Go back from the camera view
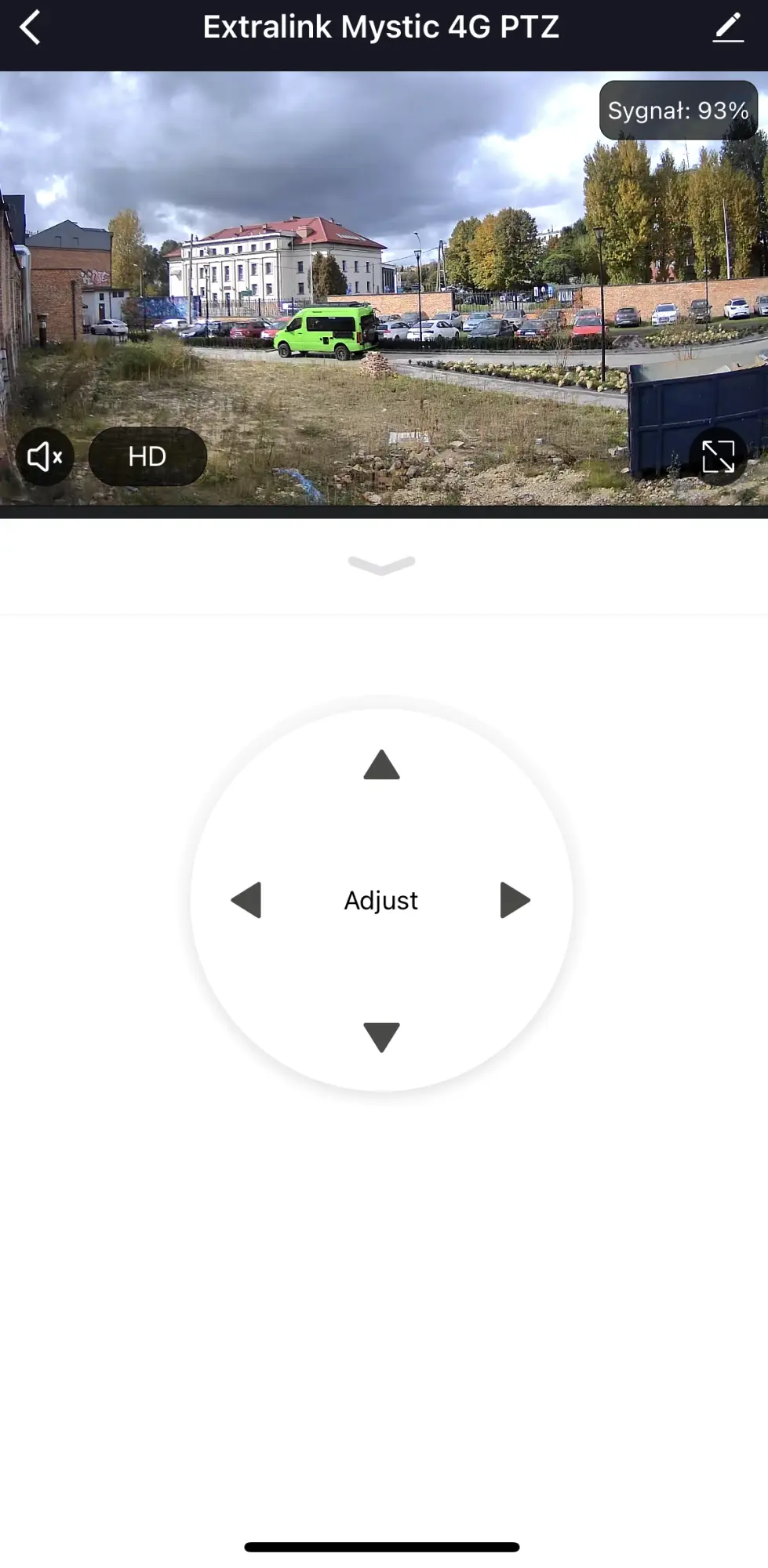Screen dimensions: 768x1568 [x=30, y=28]
